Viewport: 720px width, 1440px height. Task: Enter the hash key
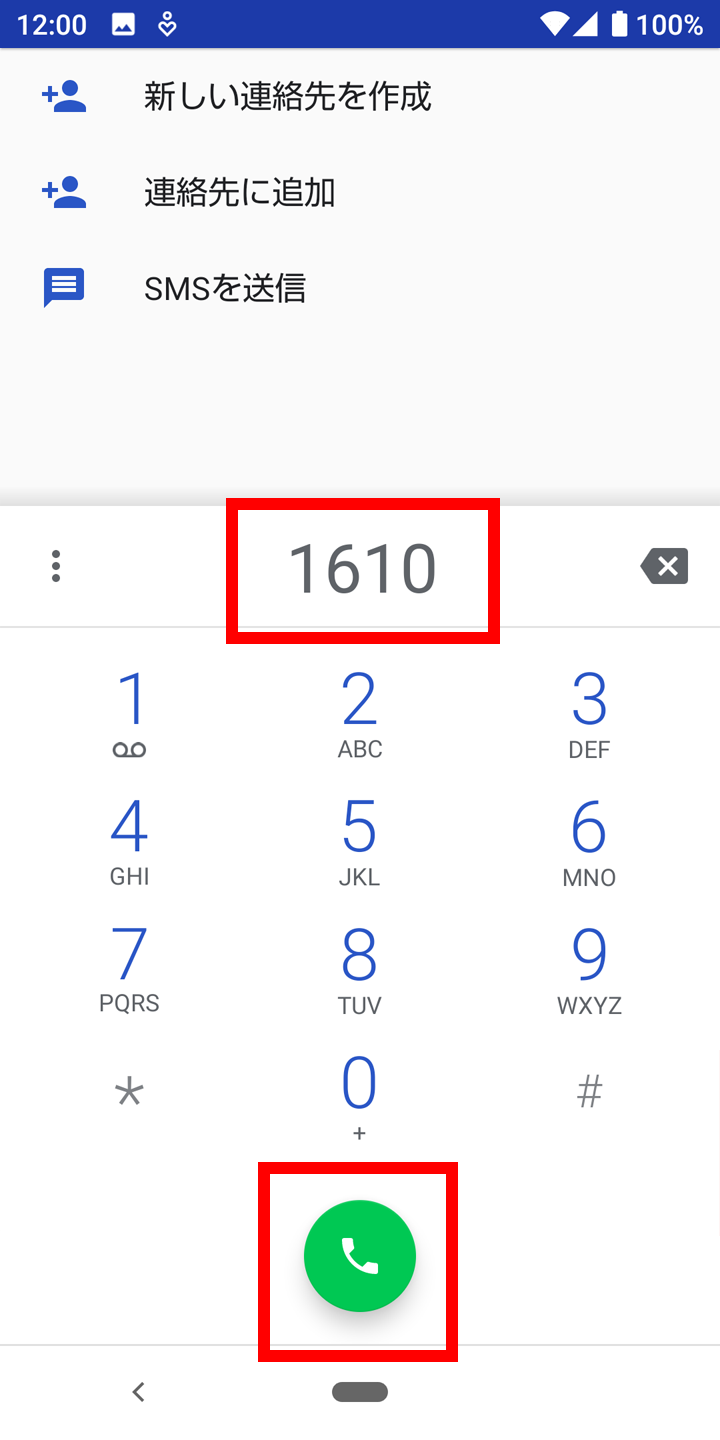[x=589, y=1092]
